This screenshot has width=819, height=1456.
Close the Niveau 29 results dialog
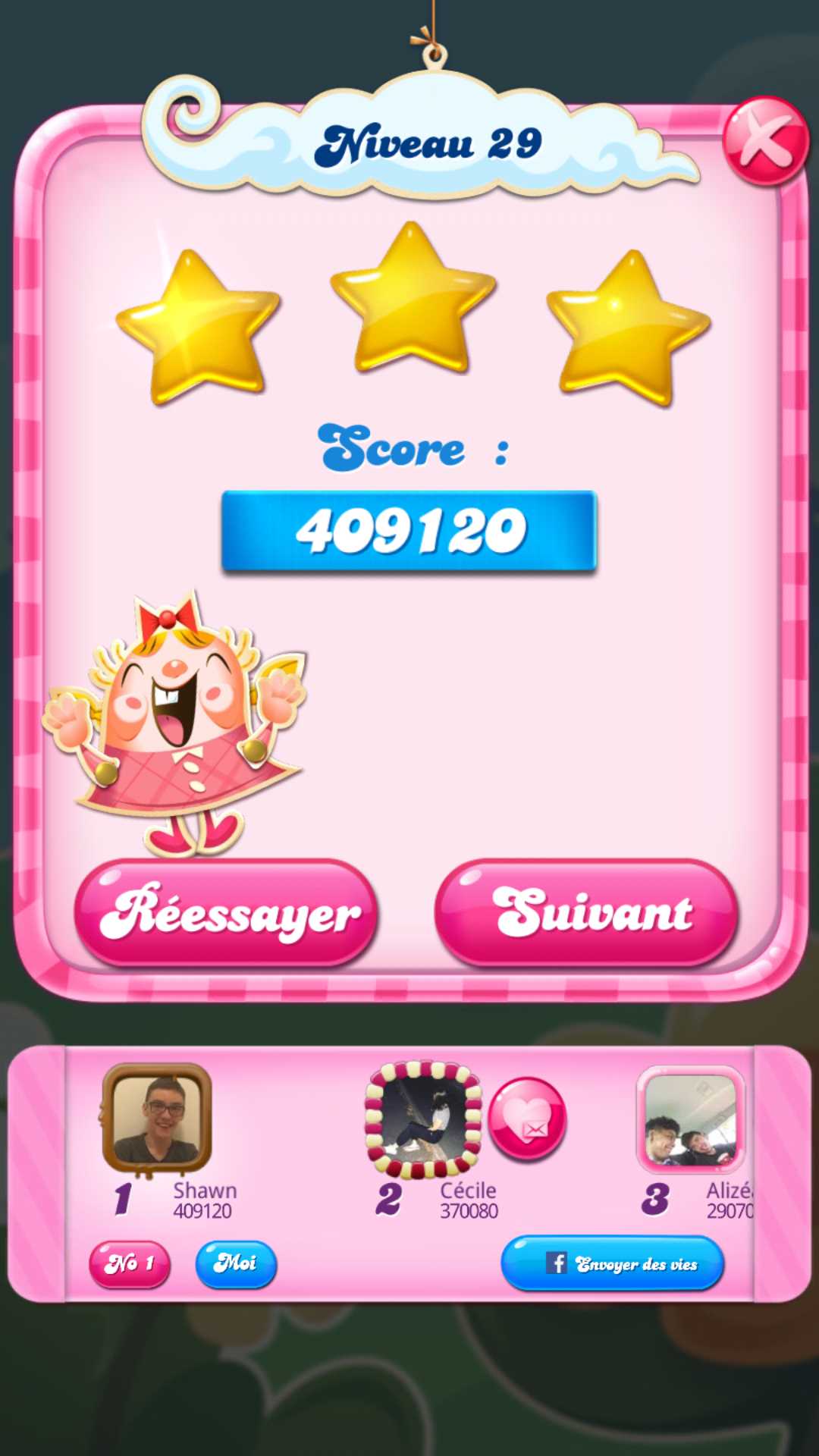(x=765, y=141)
